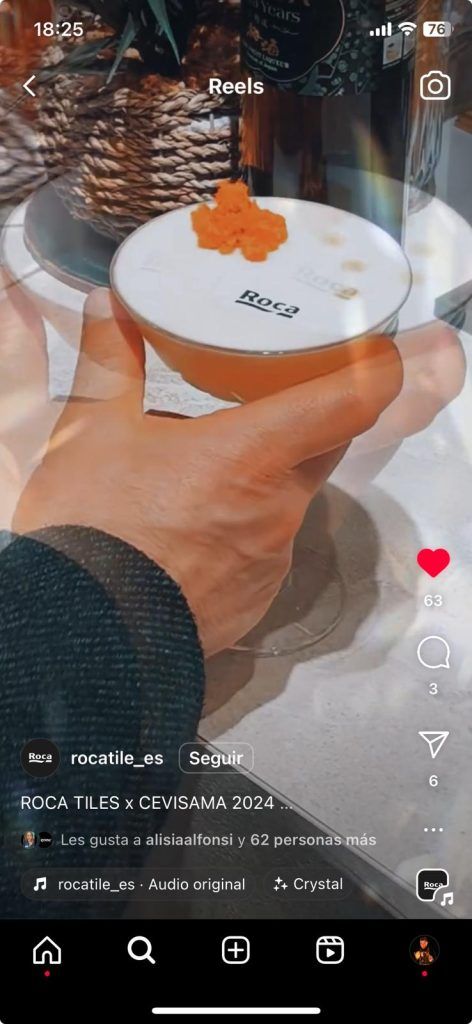Open the rocatile_es profile

point(117,758)
